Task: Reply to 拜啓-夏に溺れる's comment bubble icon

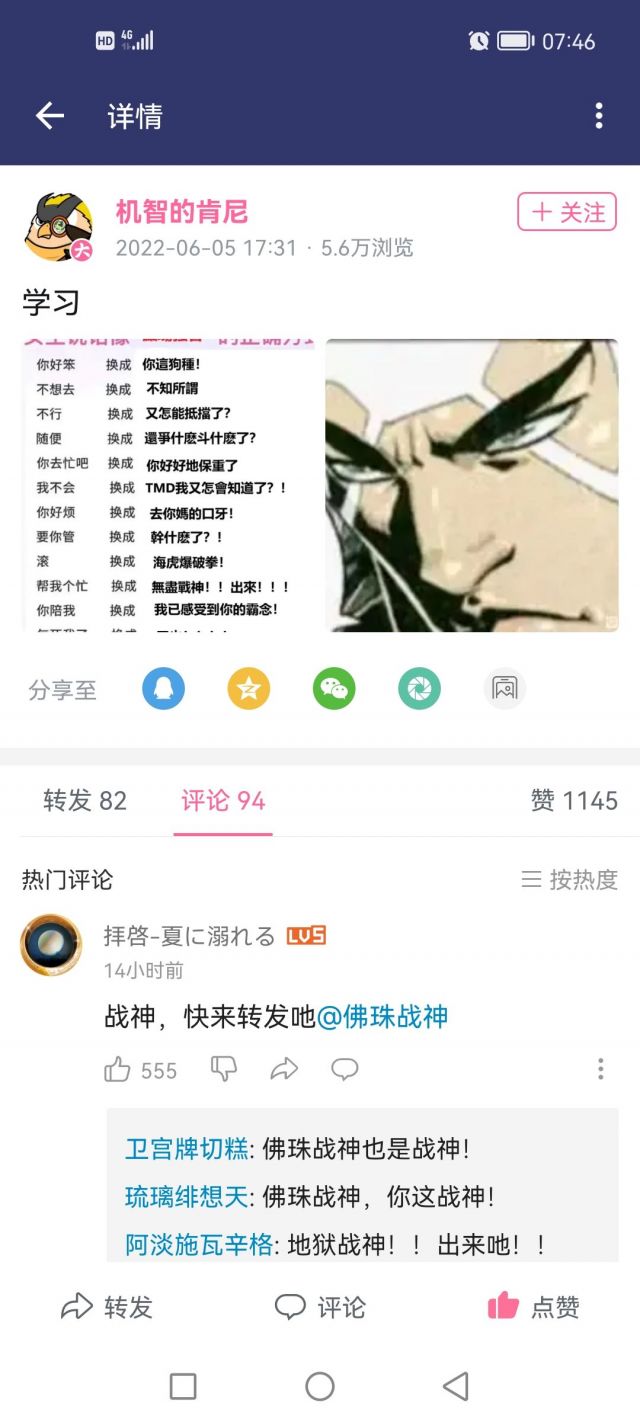Action: (345, 1069)
